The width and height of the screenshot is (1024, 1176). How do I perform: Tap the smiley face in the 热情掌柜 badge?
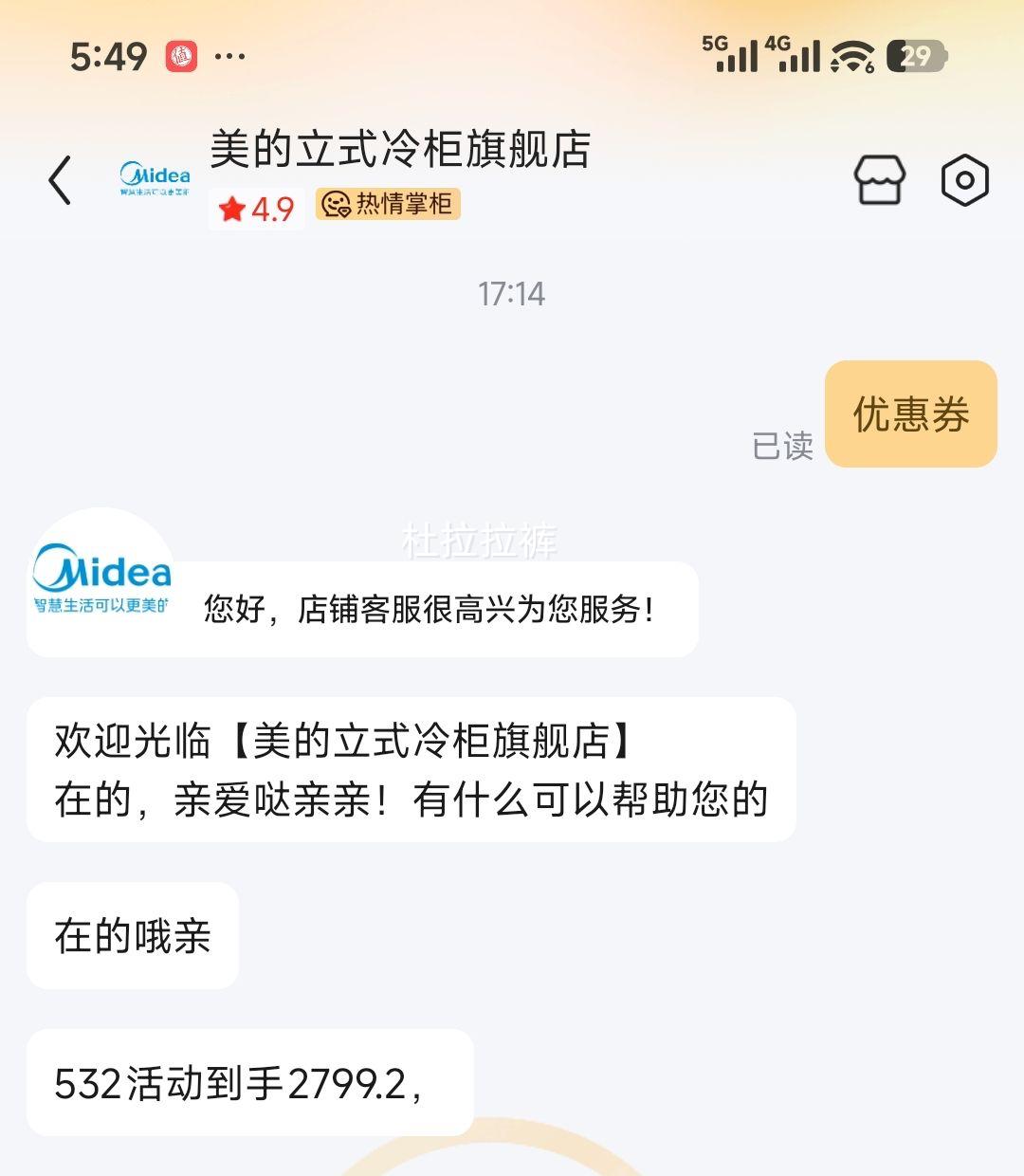click(x=334, y=205)
